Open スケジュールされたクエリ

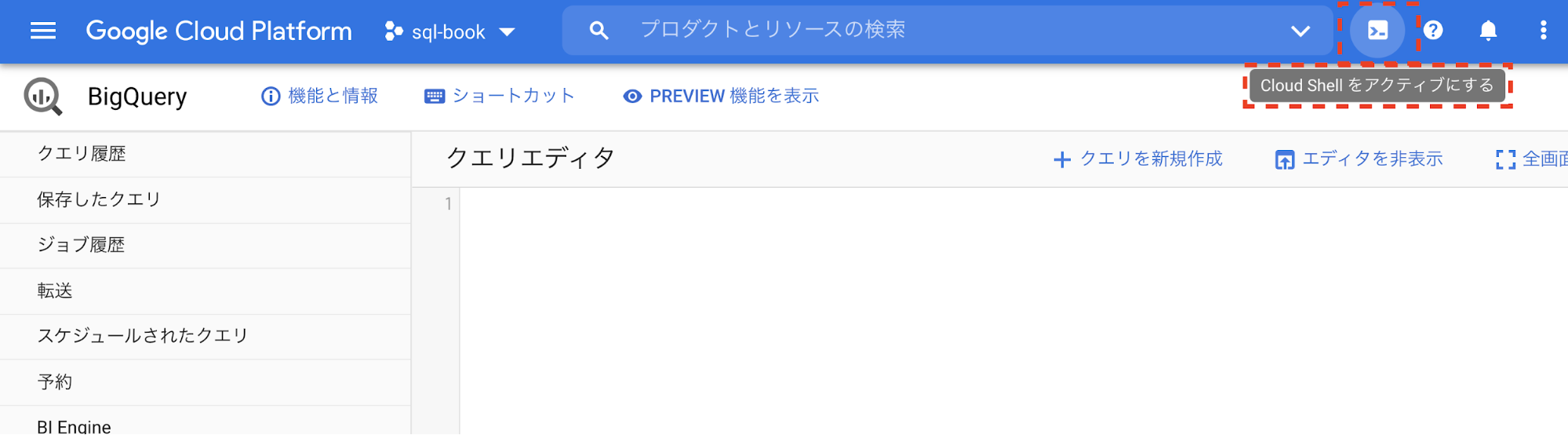click(x=143, y=336)
